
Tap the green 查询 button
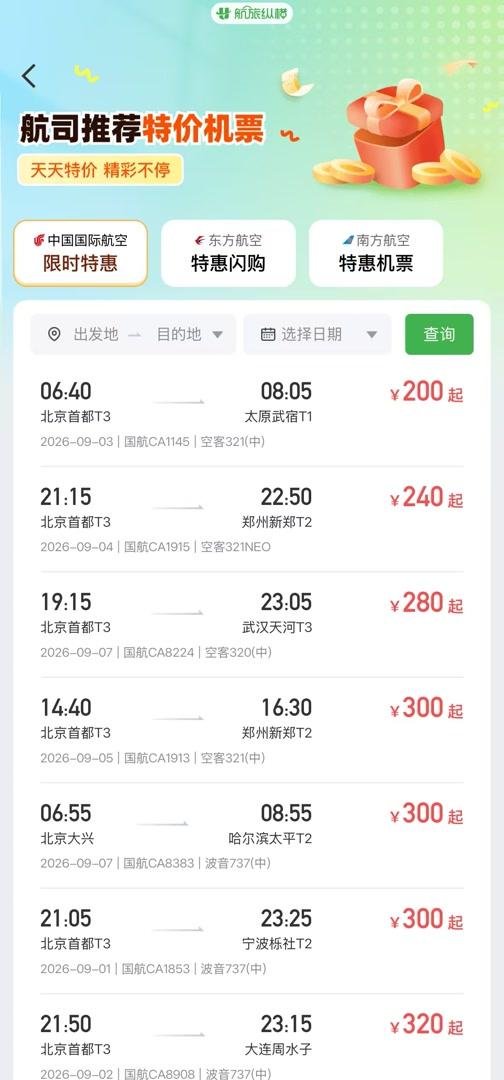tap(439, 335)
